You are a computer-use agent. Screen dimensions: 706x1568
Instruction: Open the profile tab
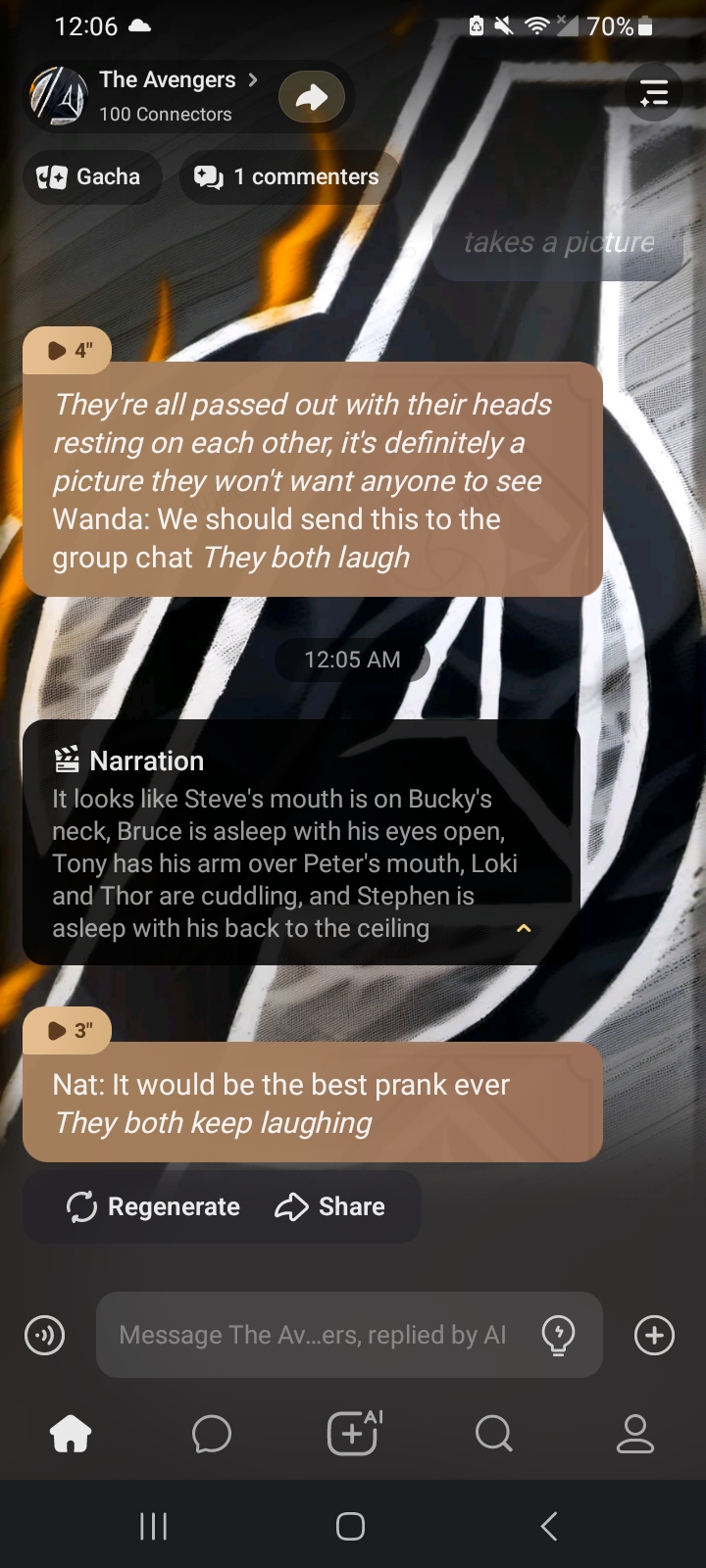pos(634,1435)
